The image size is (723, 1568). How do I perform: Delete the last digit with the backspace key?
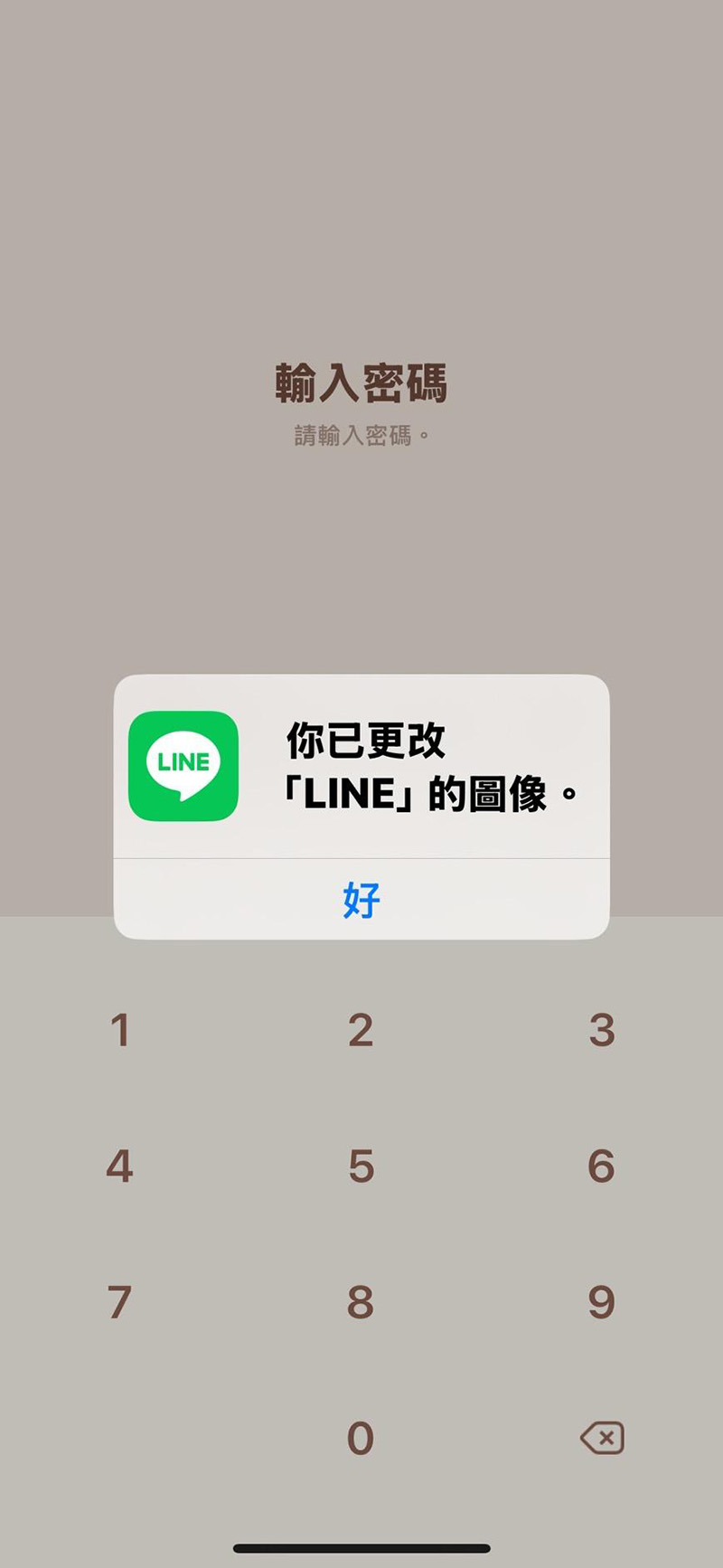pyautogui.click(x=602, y=1438)
